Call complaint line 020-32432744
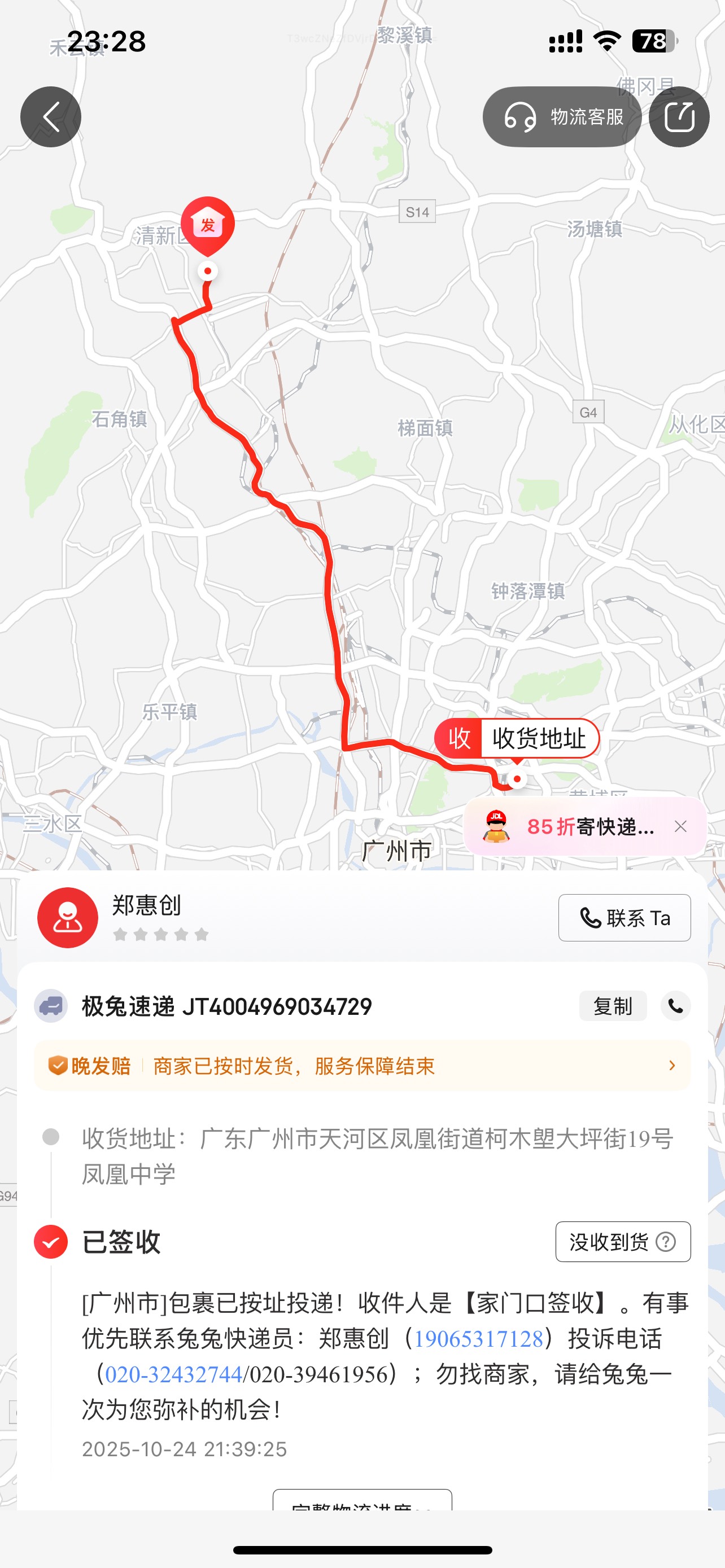The height and width of the screenshot is (1568, 725). coord(173,1374)
